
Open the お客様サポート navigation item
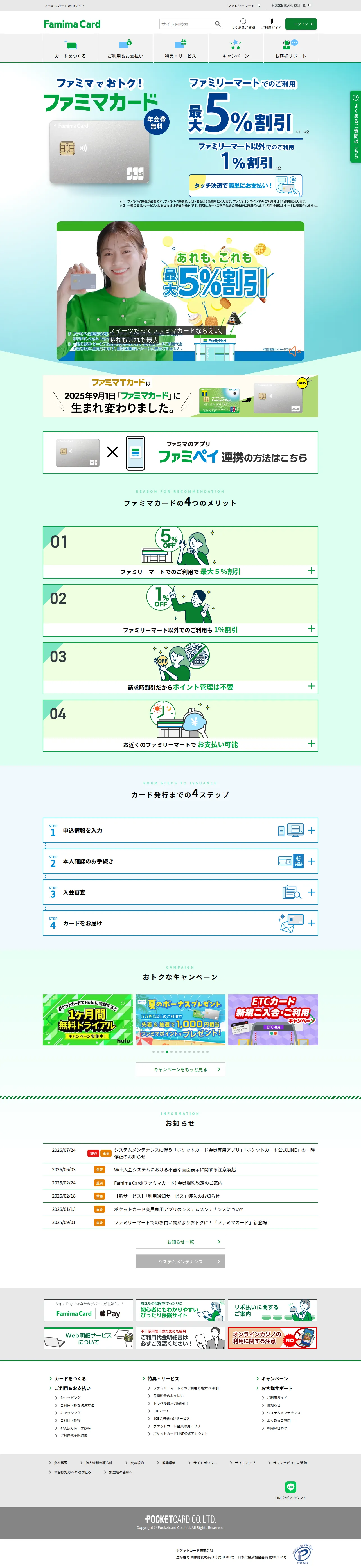click(x=290, y=49)
